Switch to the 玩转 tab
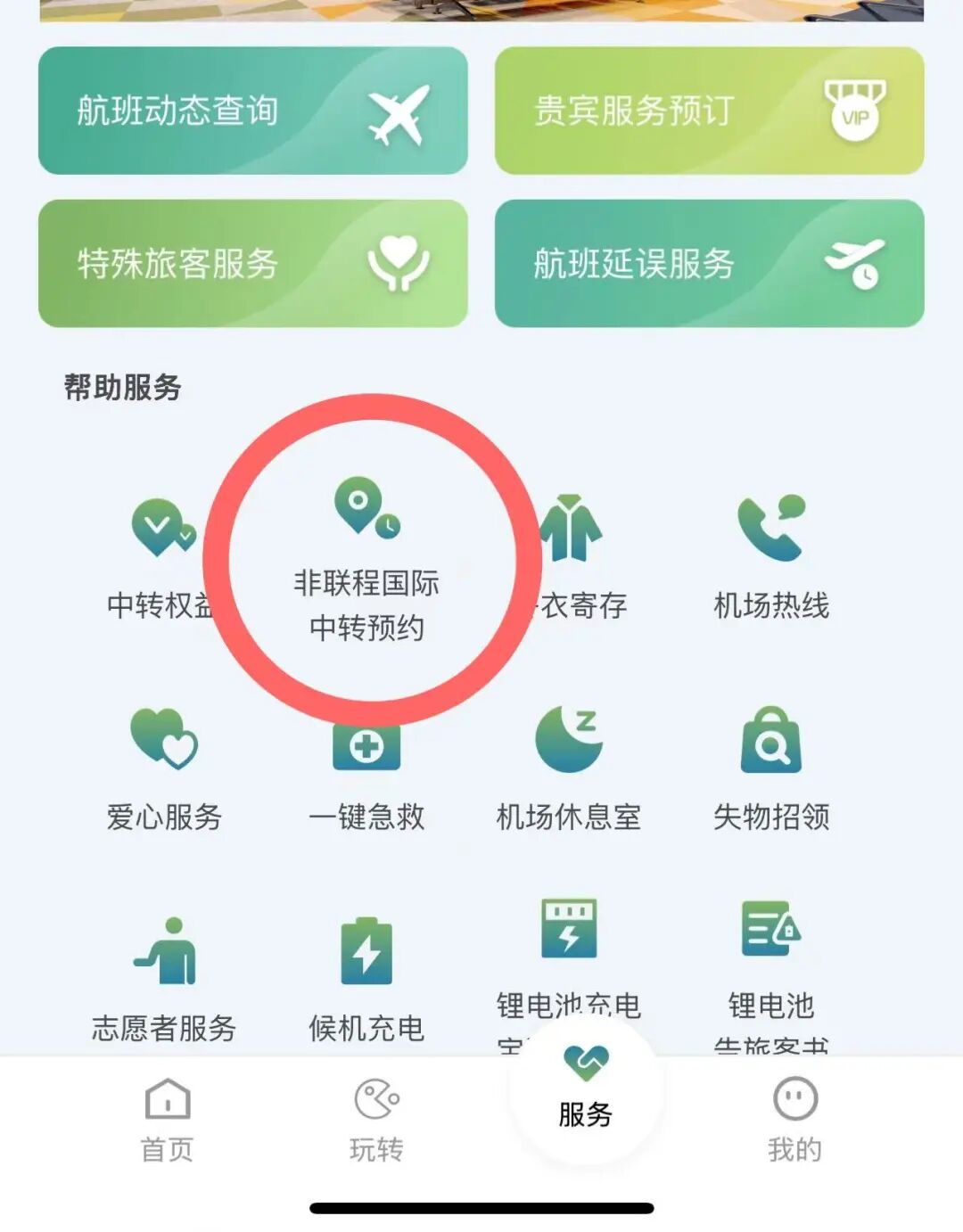This screenshot has width=963, height=1232. click(x=375, y=1120)
